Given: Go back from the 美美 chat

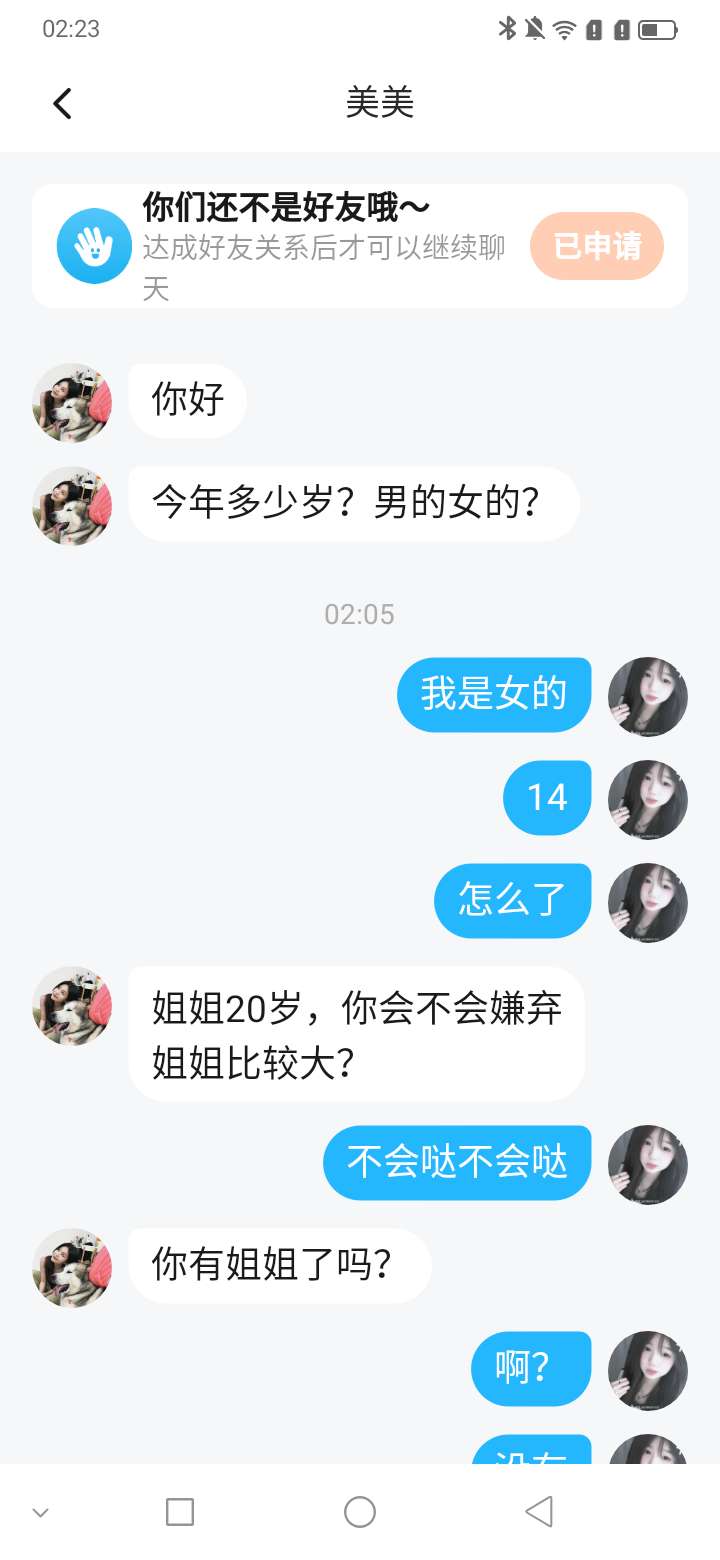Looking at the screenshot, I should pyautogui.click(x=63, y=103).
